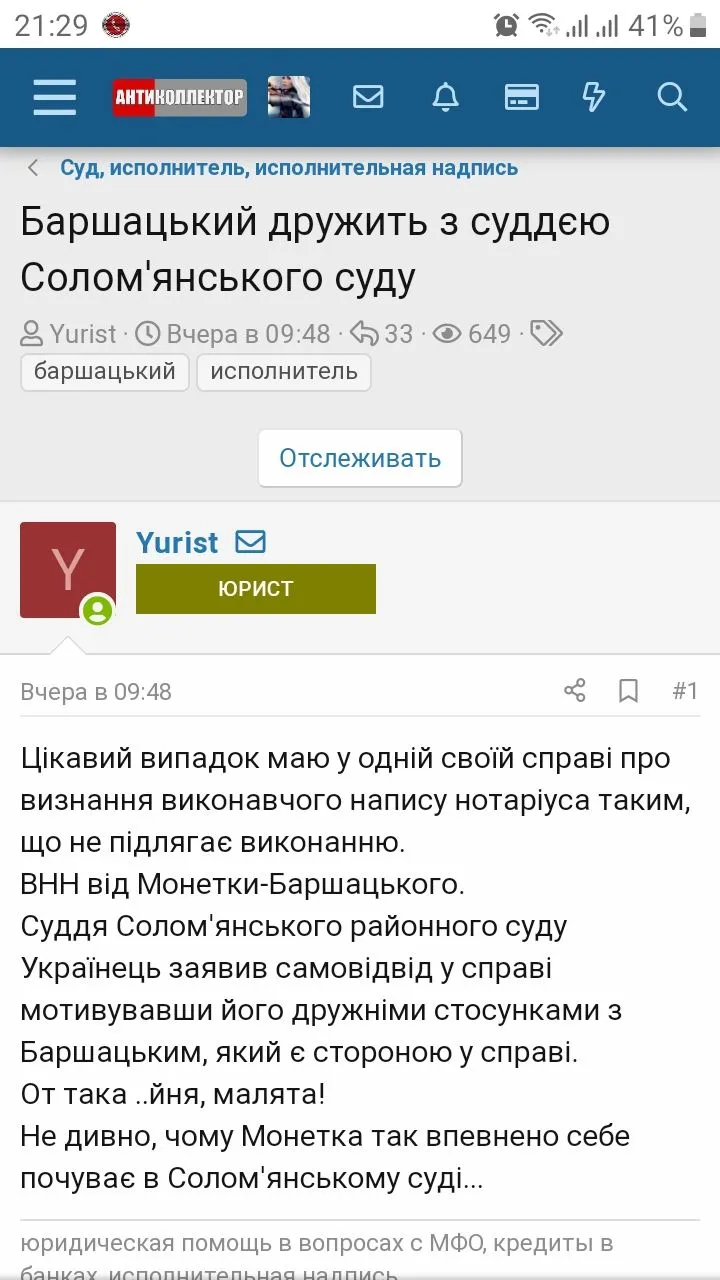Go to the Антиколлектор home logo
This screenshot has width=720, height=1280.
179,97
